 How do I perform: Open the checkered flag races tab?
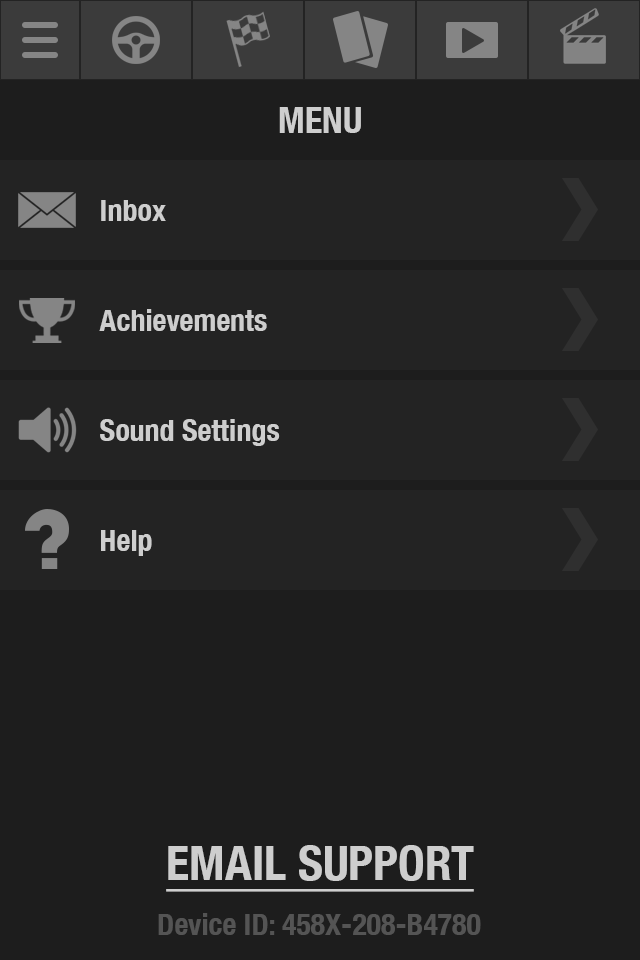pyautogui.click(x=248, y=40)
